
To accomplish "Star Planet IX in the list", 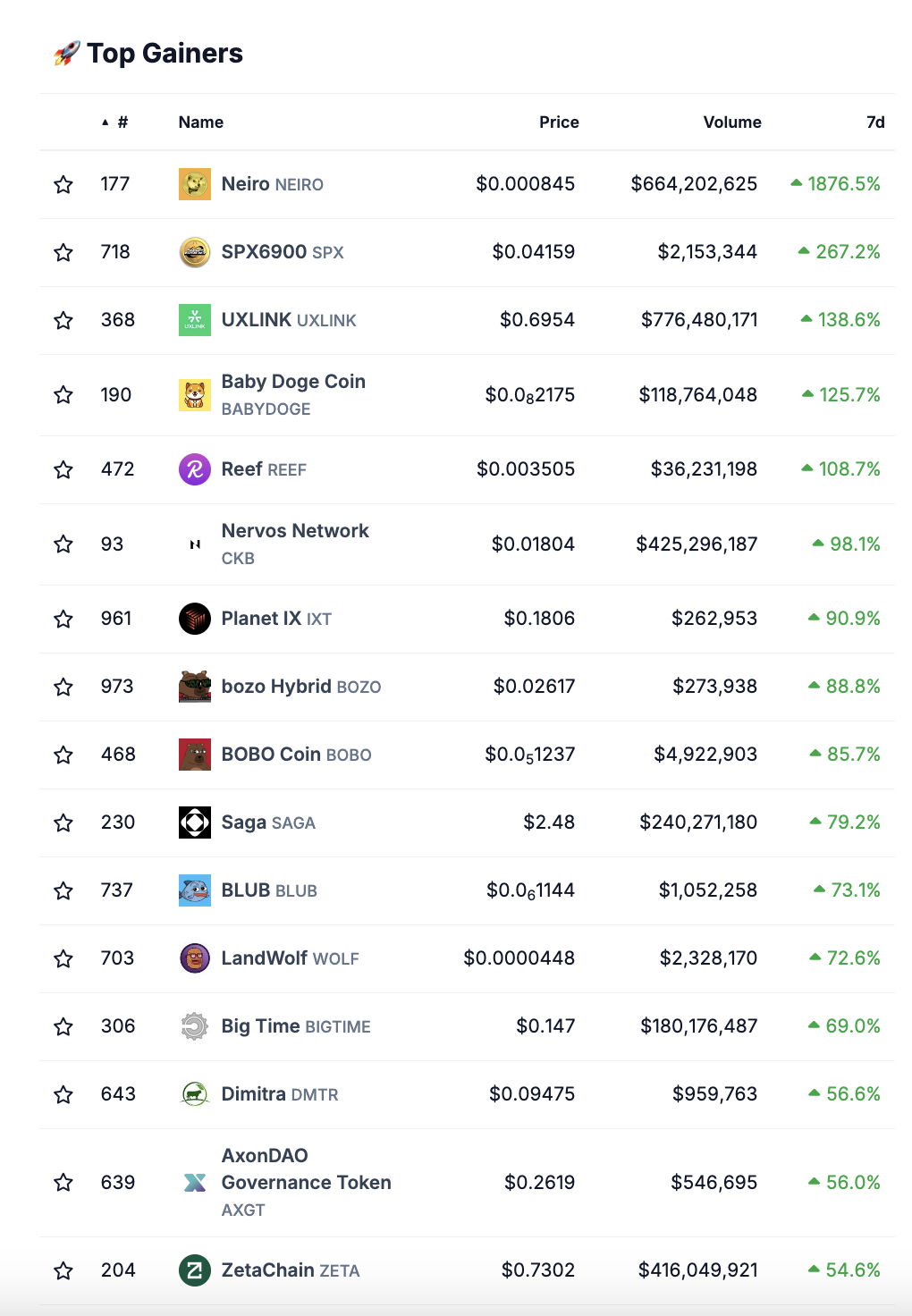I will [63, 620].
